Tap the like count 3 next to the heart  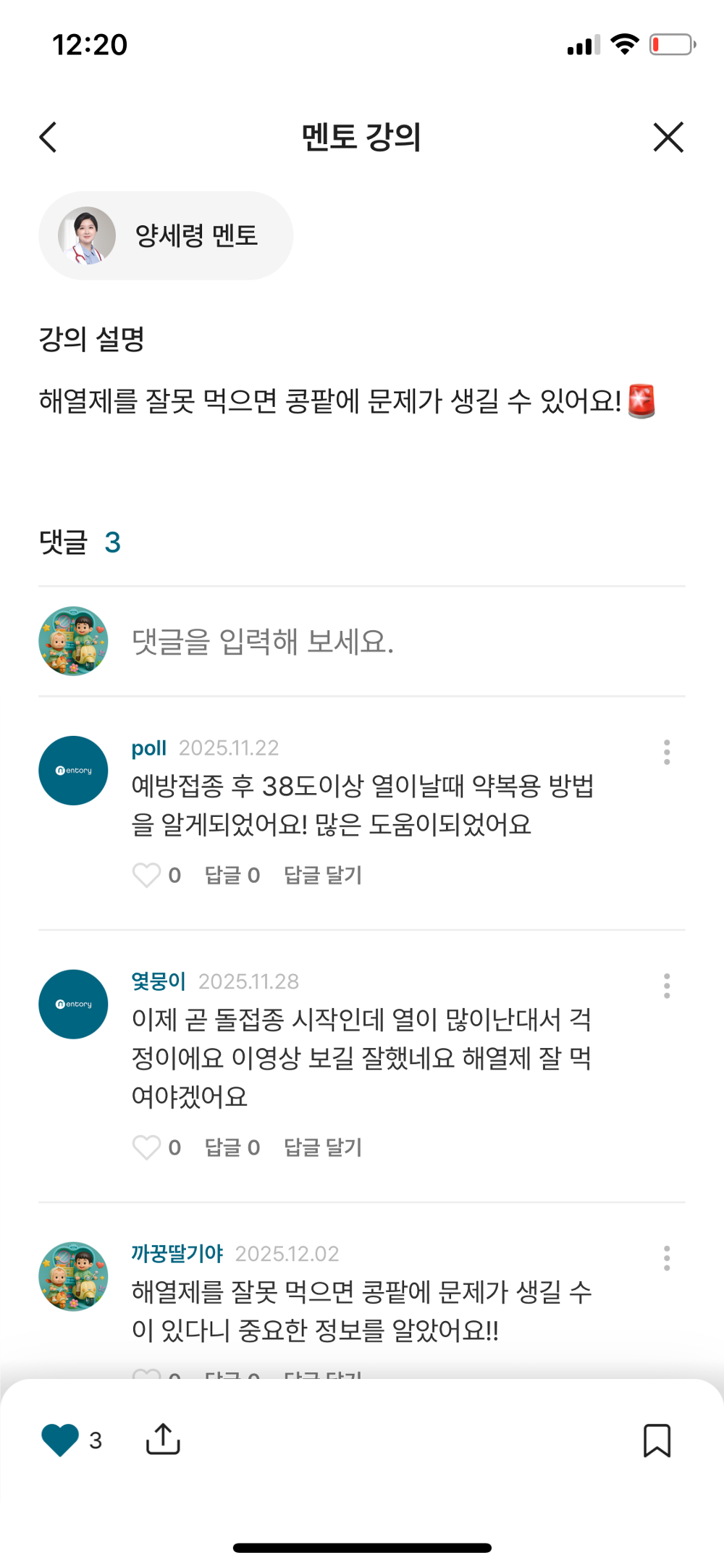click(95, 1441)
